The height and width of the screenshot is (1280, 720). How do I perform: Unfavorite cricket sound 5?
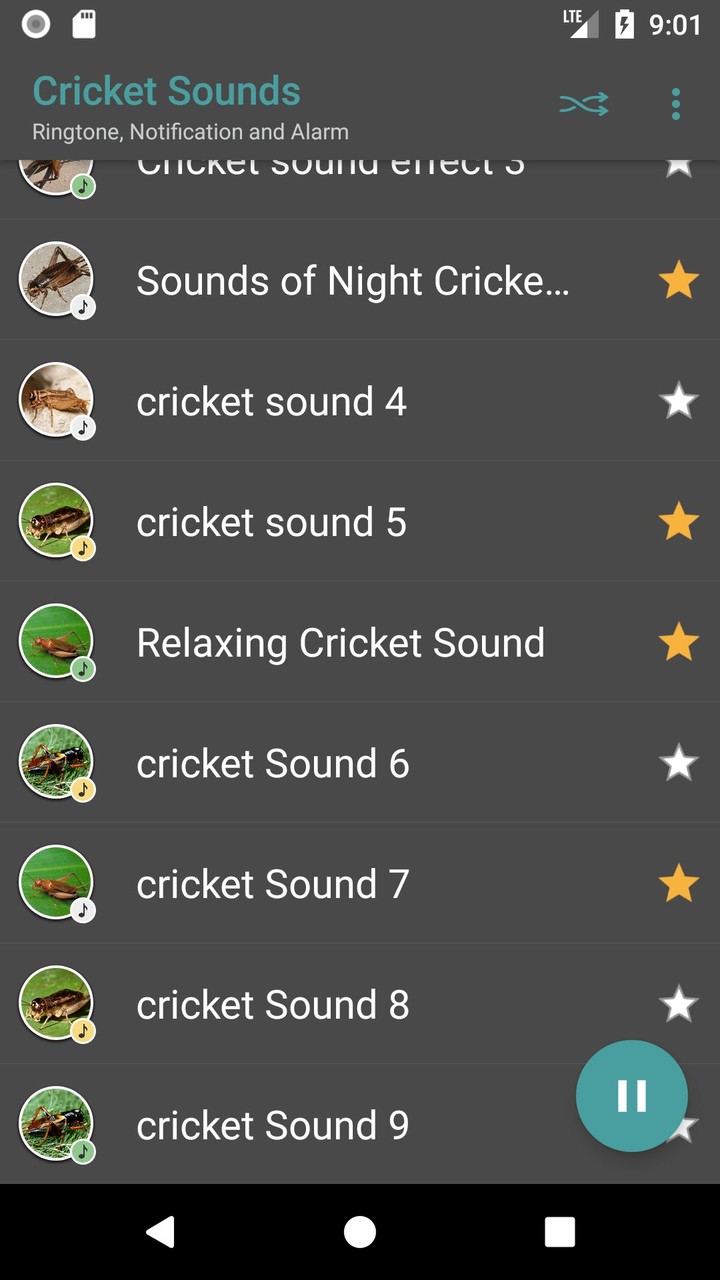[x=678, y=522]
